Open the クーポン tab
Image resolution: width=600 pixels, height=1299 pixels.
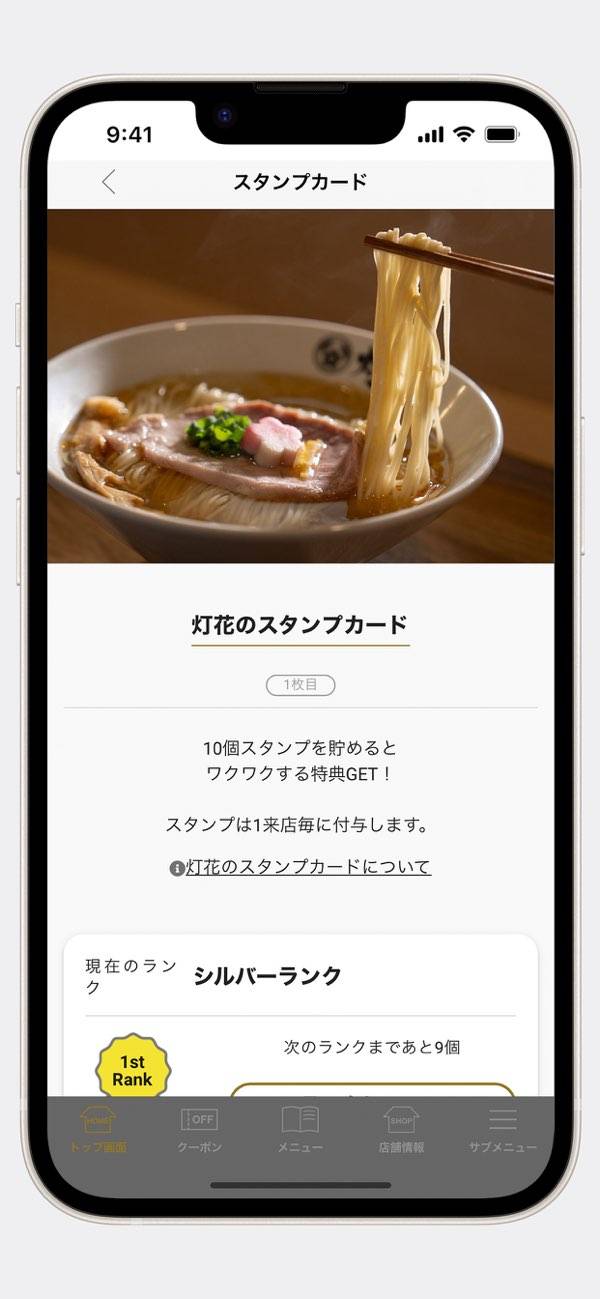199,1130
